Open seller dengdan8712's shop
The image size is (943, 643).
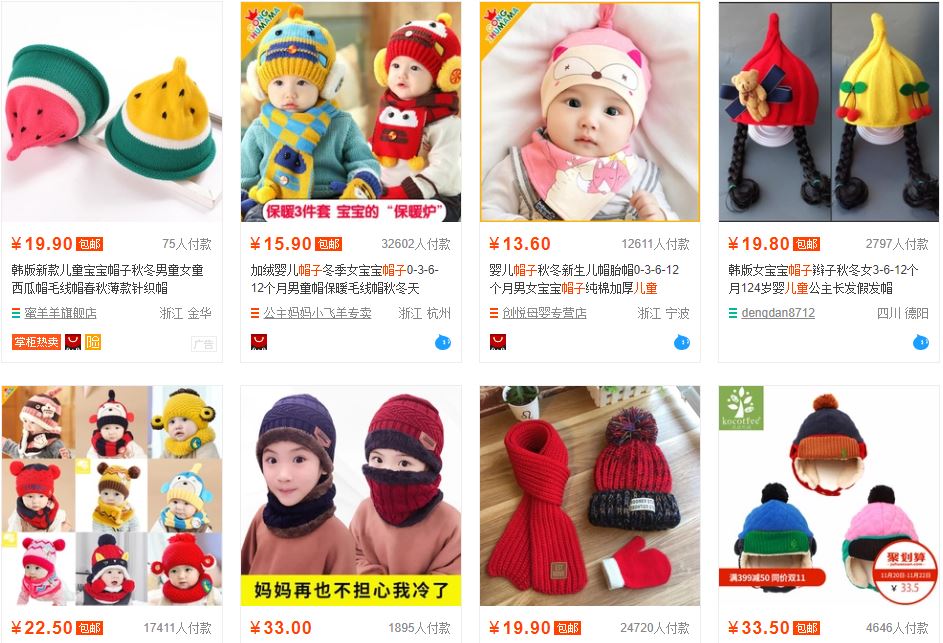778,313
